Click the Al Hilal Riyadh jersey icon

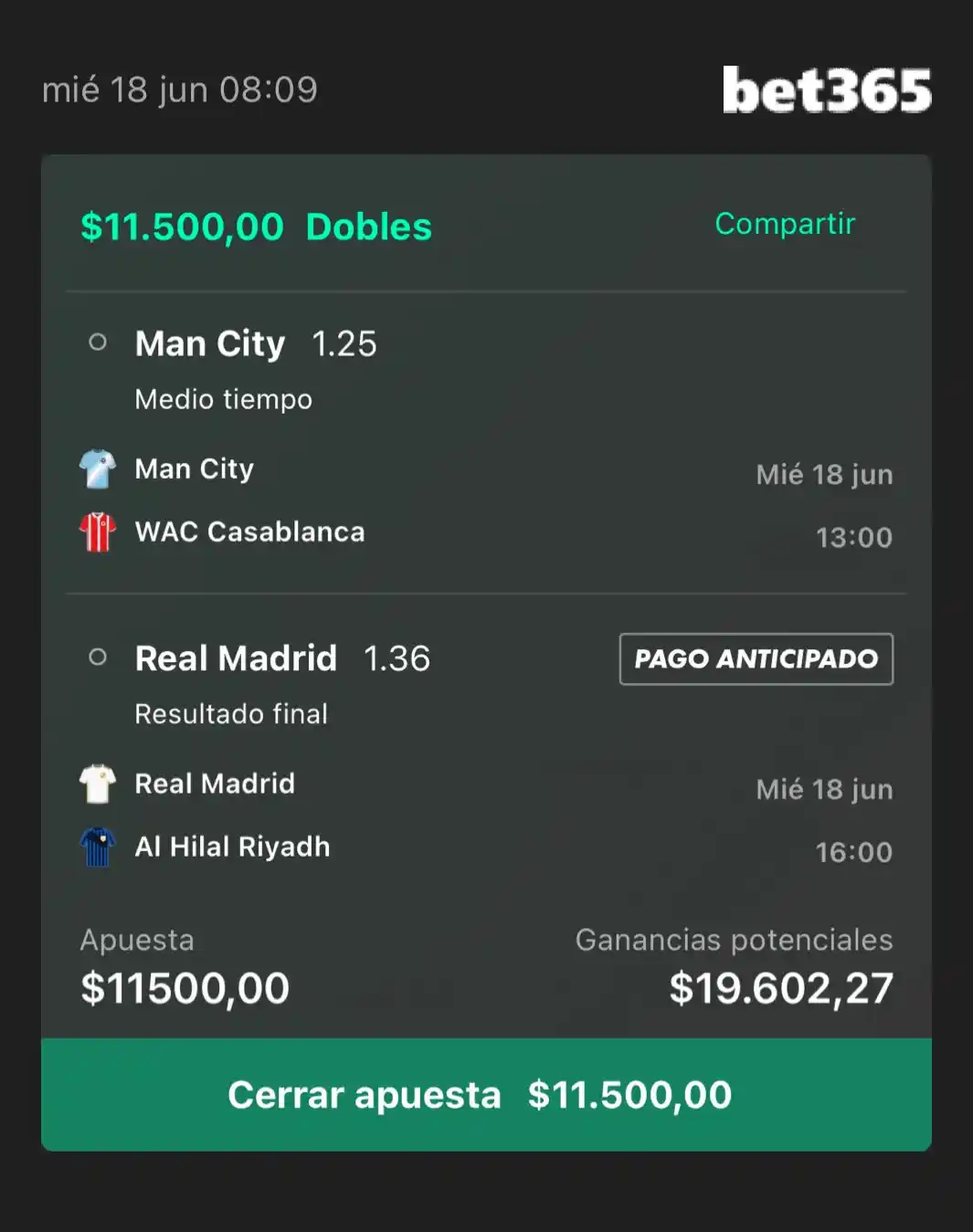(98, 847)
